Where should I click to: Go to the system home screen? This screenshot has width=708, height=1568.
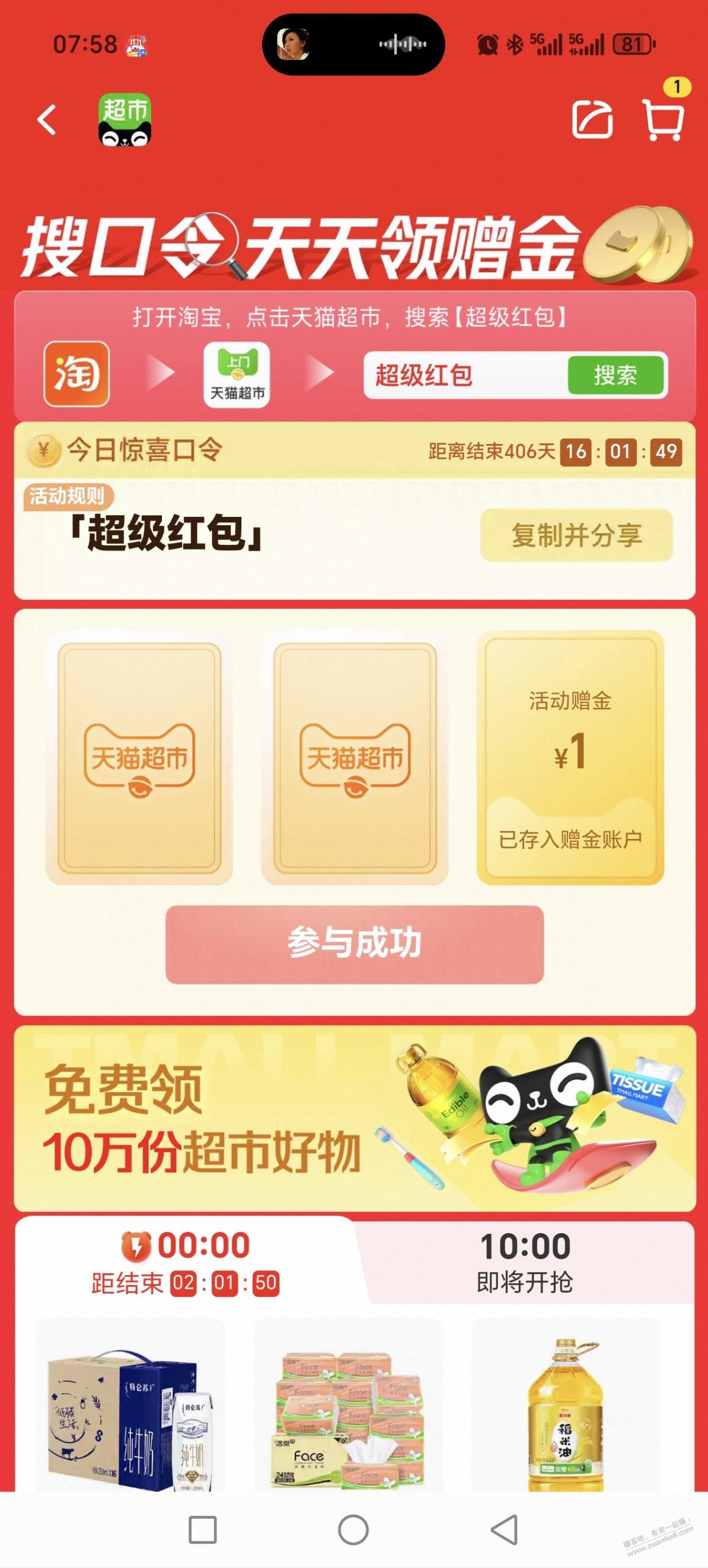pos(353,1529)
